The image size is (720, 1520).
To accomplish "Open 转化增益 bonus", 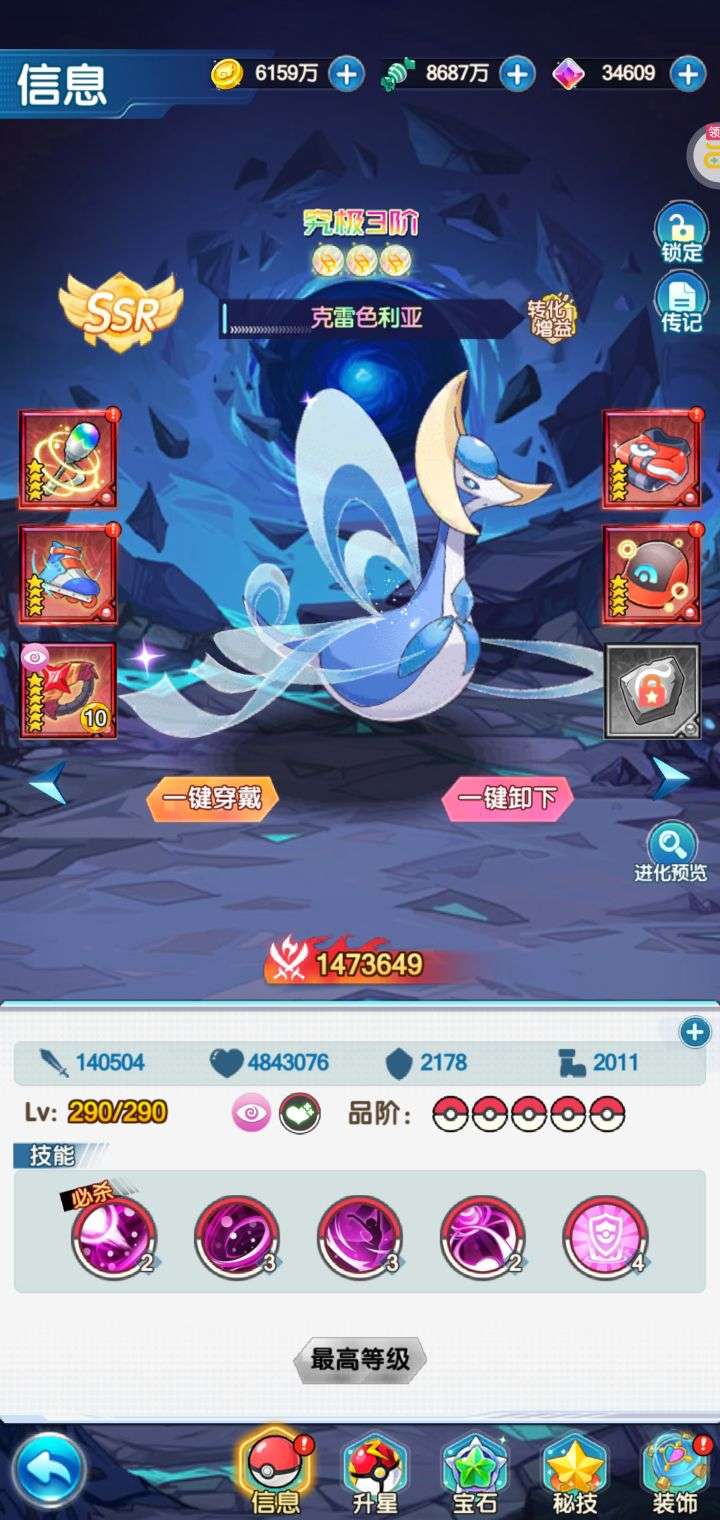I will (x=552, y=318).
